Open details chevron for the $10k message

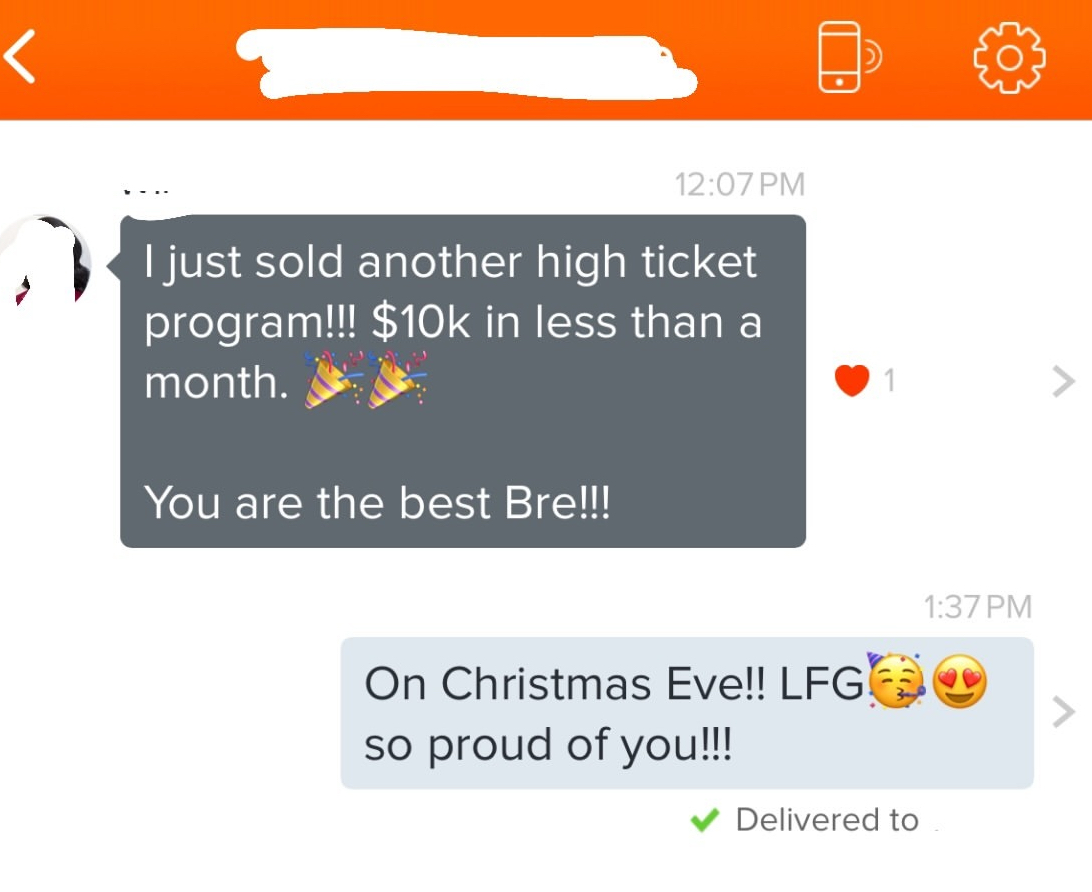[x=1064, y=381]
